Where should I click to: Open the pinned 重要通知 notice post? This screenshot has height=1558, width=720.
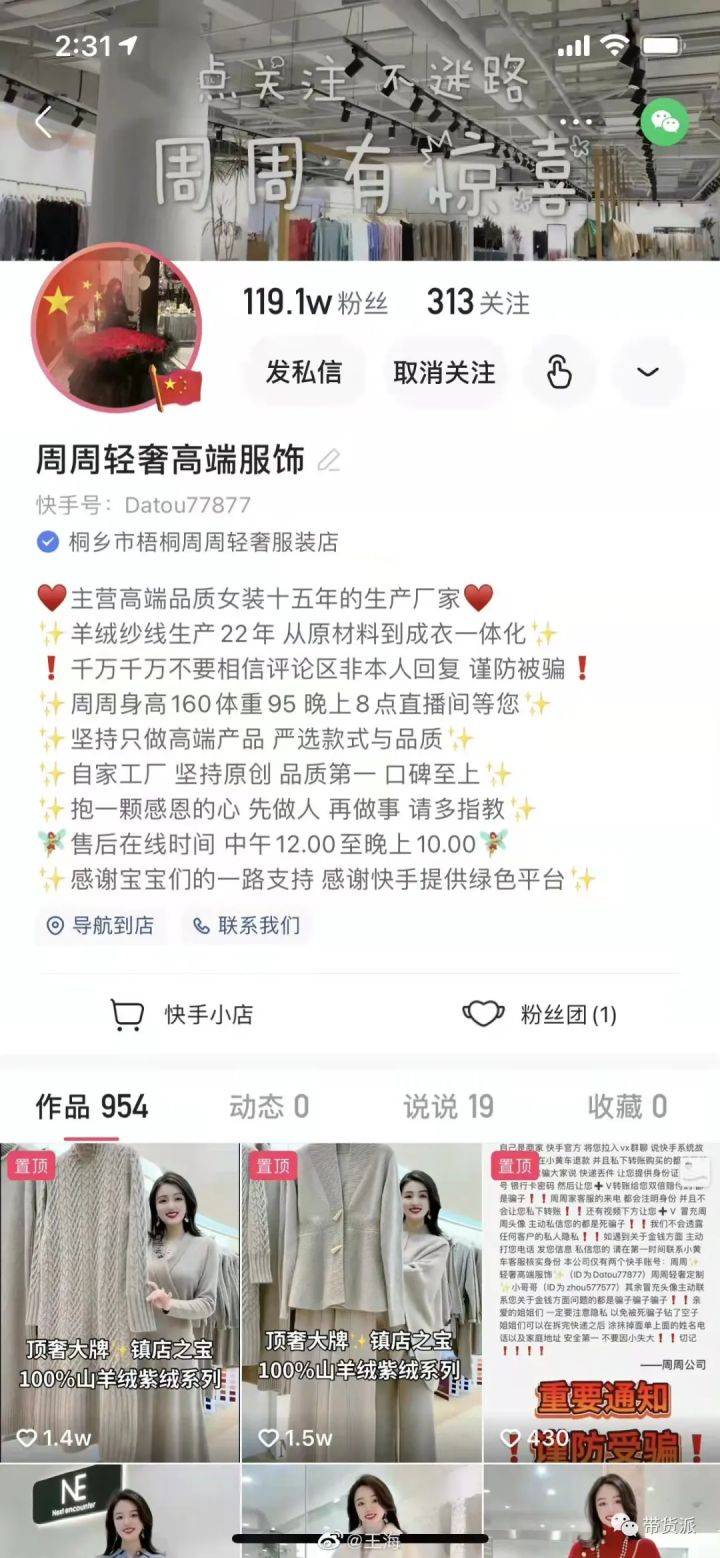coord(601,1300)
